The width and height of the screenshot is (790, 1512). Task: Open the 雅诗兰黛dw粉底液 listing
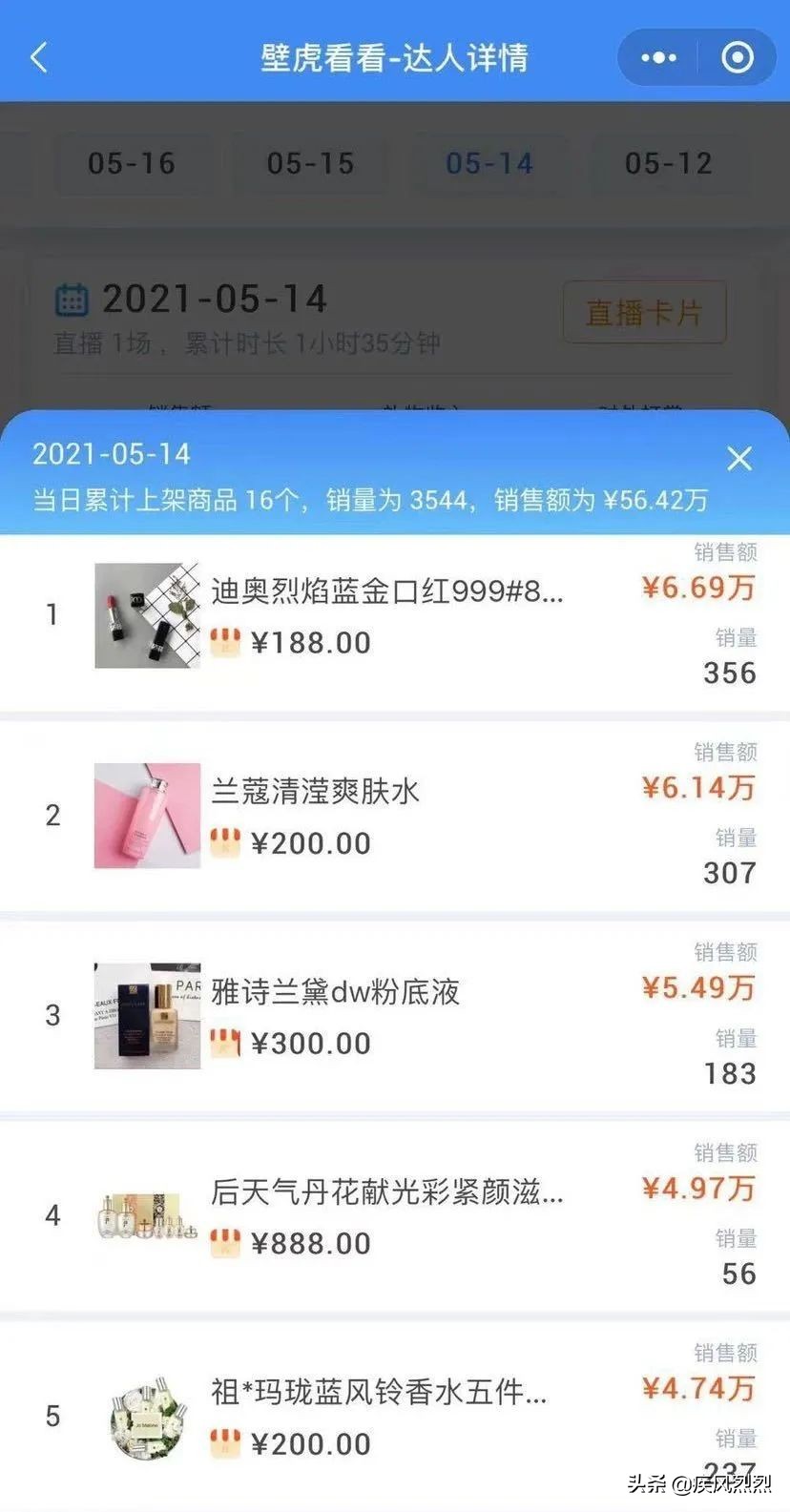click(332, 993)
